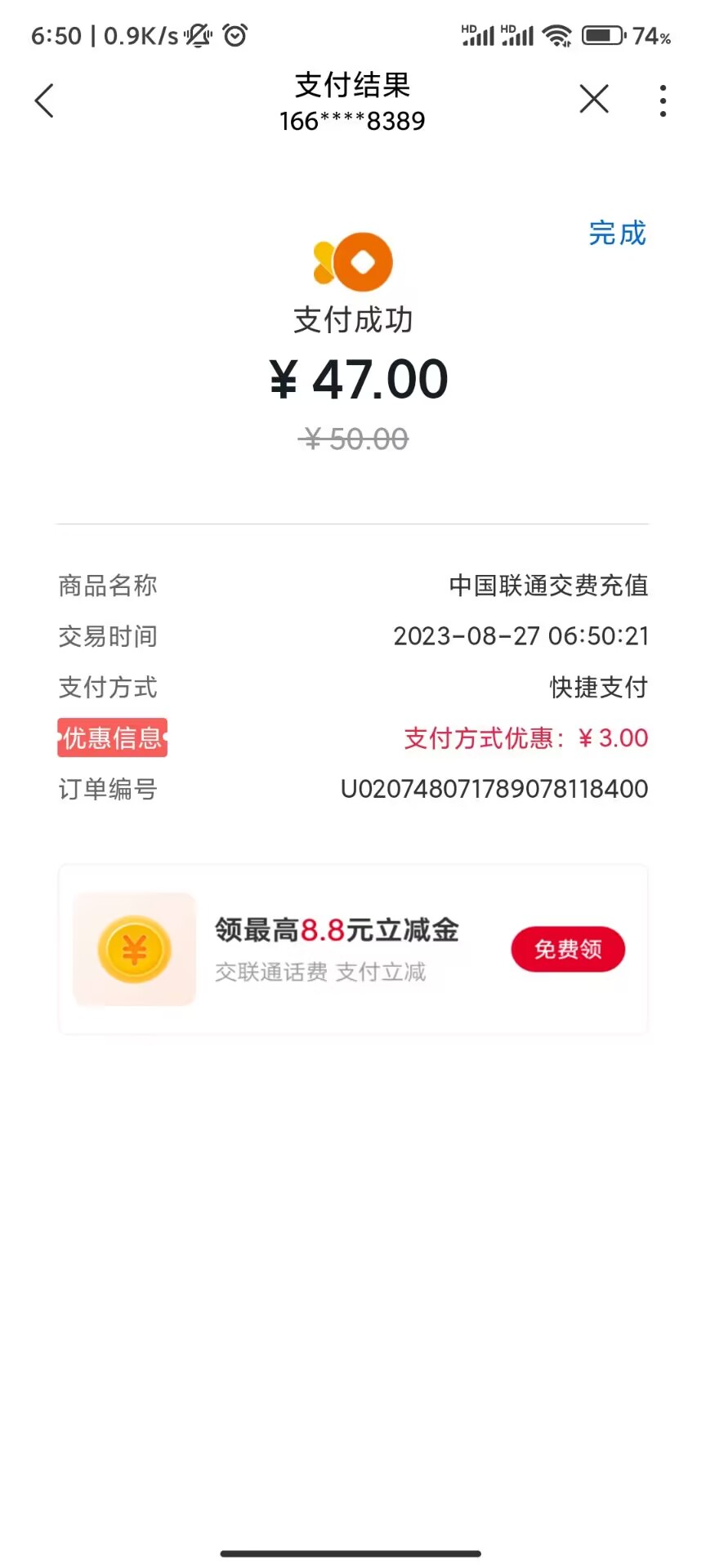Open the three-dot overflow menu

(663, 100)
